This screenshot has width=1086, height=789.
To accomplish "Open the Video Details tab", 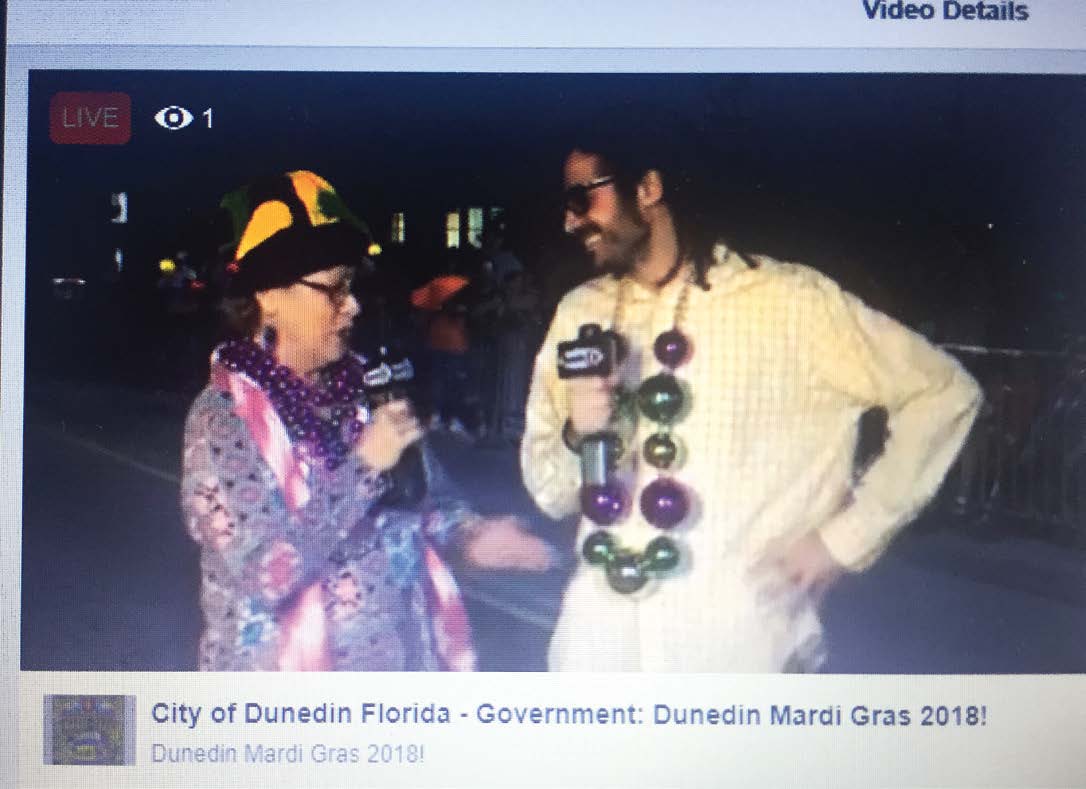I will pos(944,12).
